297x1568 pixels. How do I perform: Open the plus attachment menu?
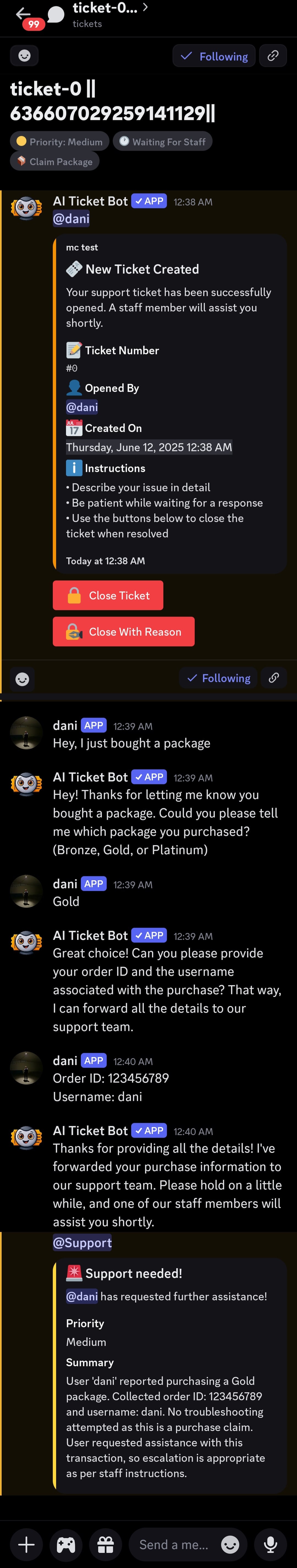[26, 1544]
